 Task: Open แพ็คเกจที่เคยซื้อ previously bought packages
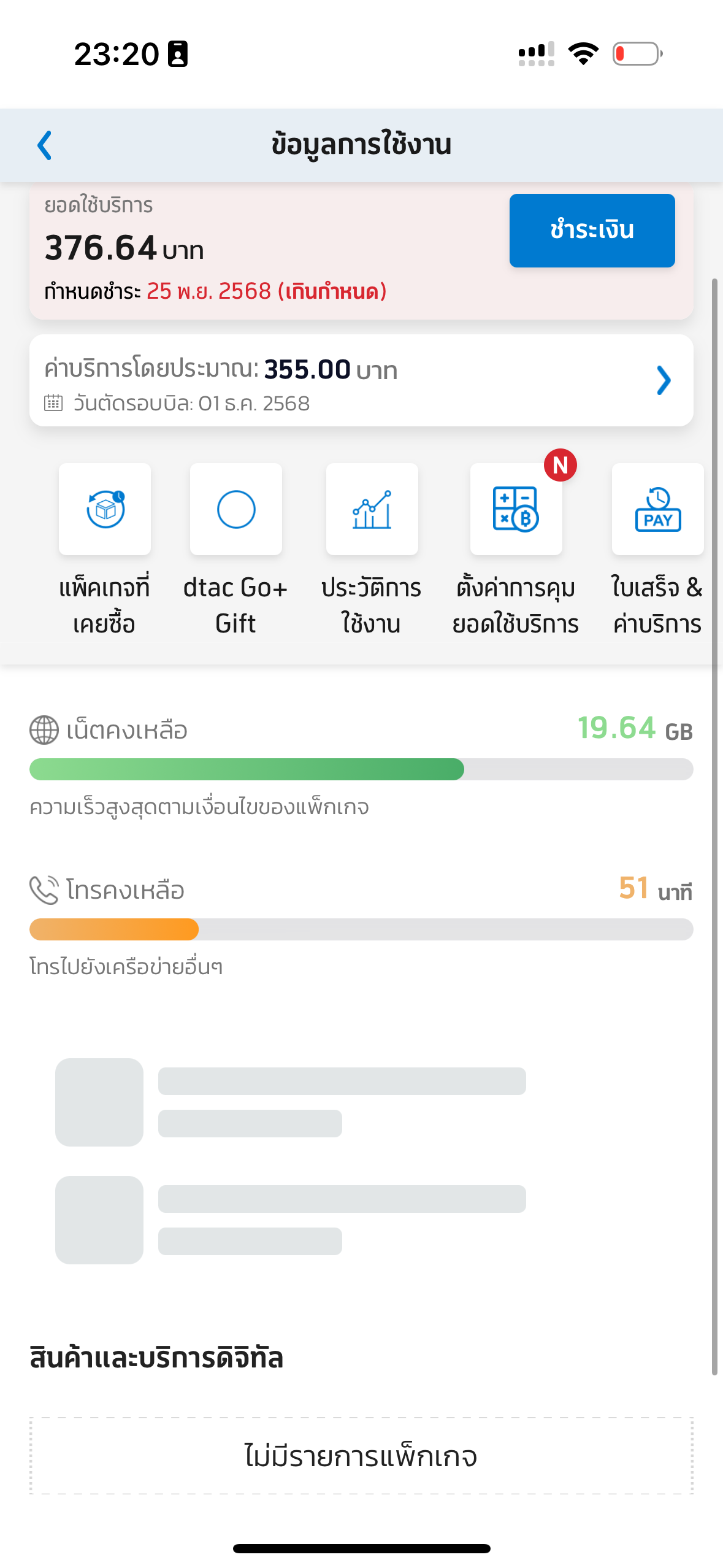click(105, 510)
